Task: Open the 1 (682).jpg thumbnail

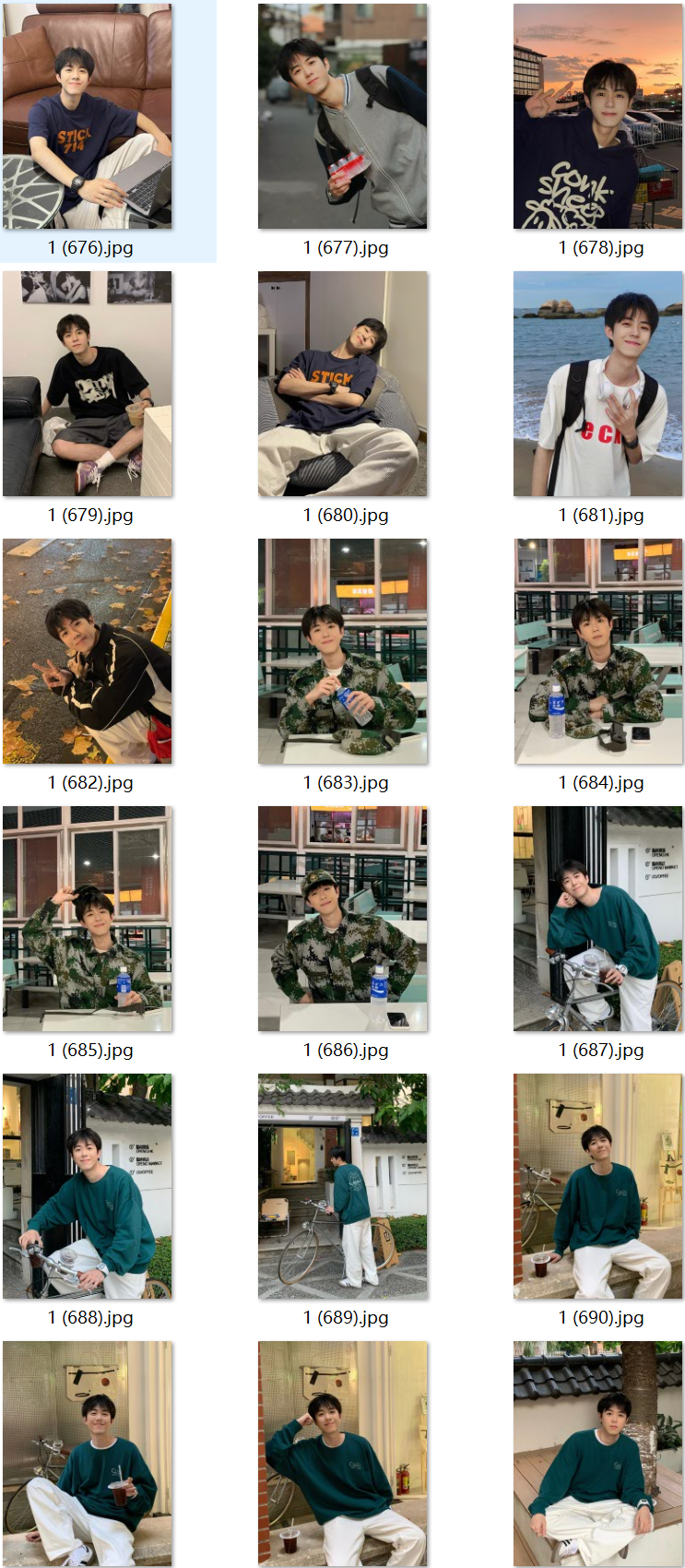Action: (88, 651)
